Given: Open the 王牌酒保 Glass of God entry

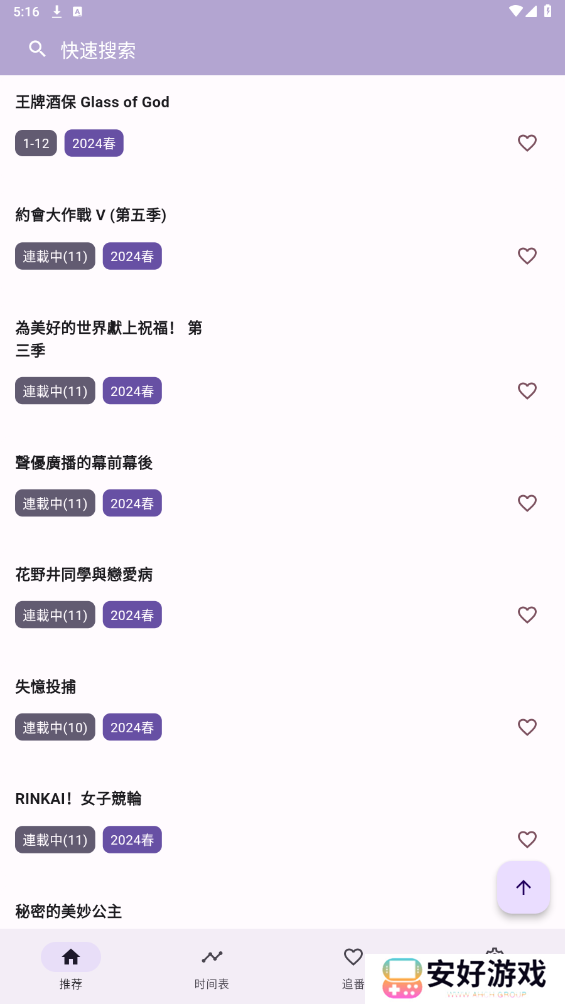Looking at the screenshot, I should click(92, 102).
